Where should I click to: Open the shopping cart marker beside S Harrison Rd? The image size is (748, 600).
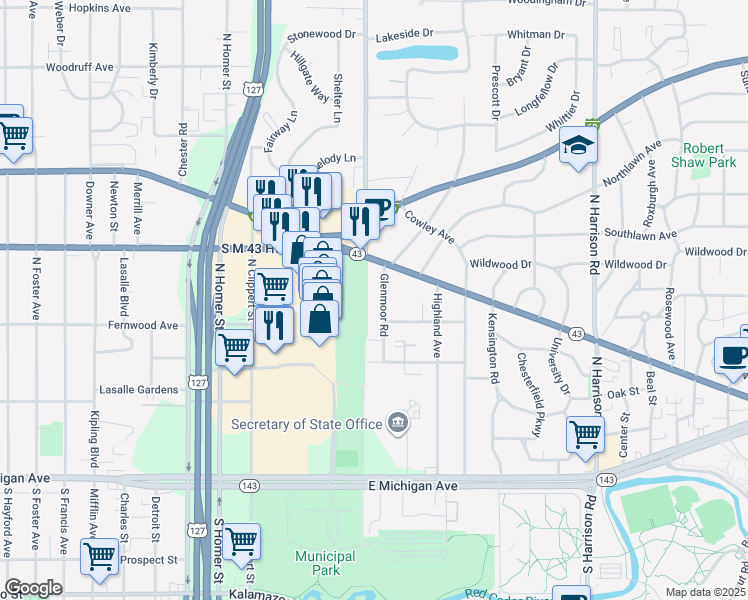[x=586, y=435]
